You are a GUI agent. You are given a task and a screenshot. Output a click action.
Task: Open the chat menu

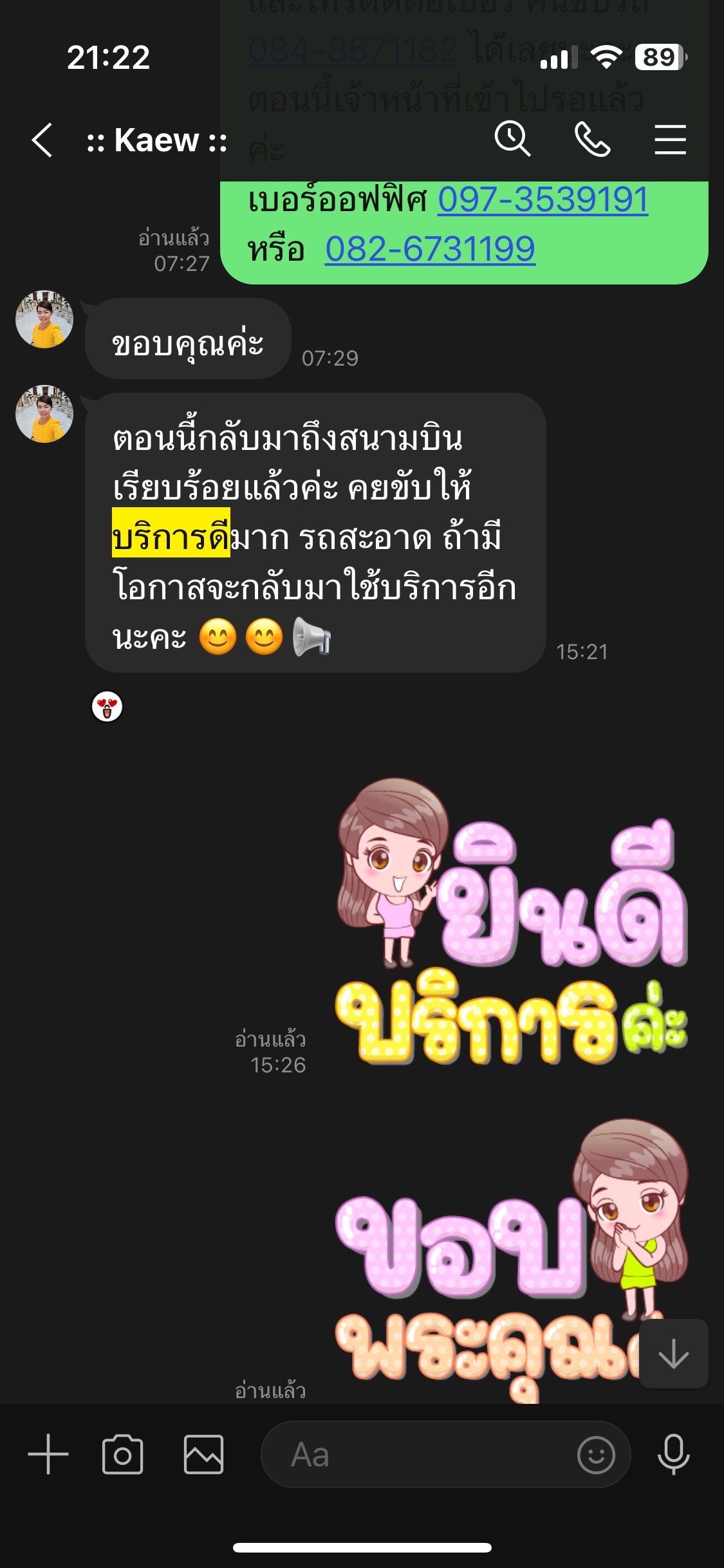tap(670, 140)
